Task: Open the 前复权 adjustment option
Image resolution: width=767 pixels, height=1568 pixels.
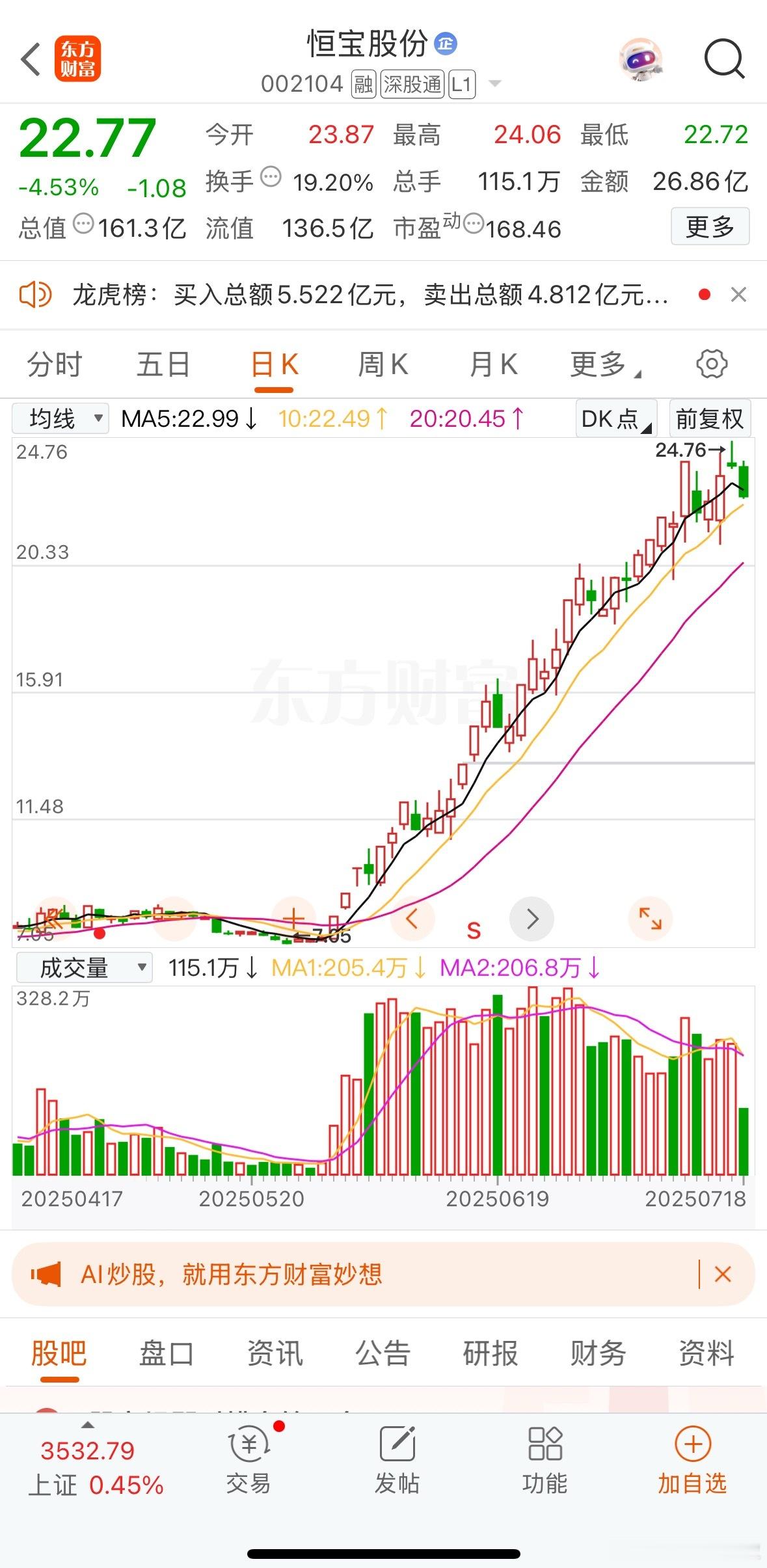Action: coord(710,418)
